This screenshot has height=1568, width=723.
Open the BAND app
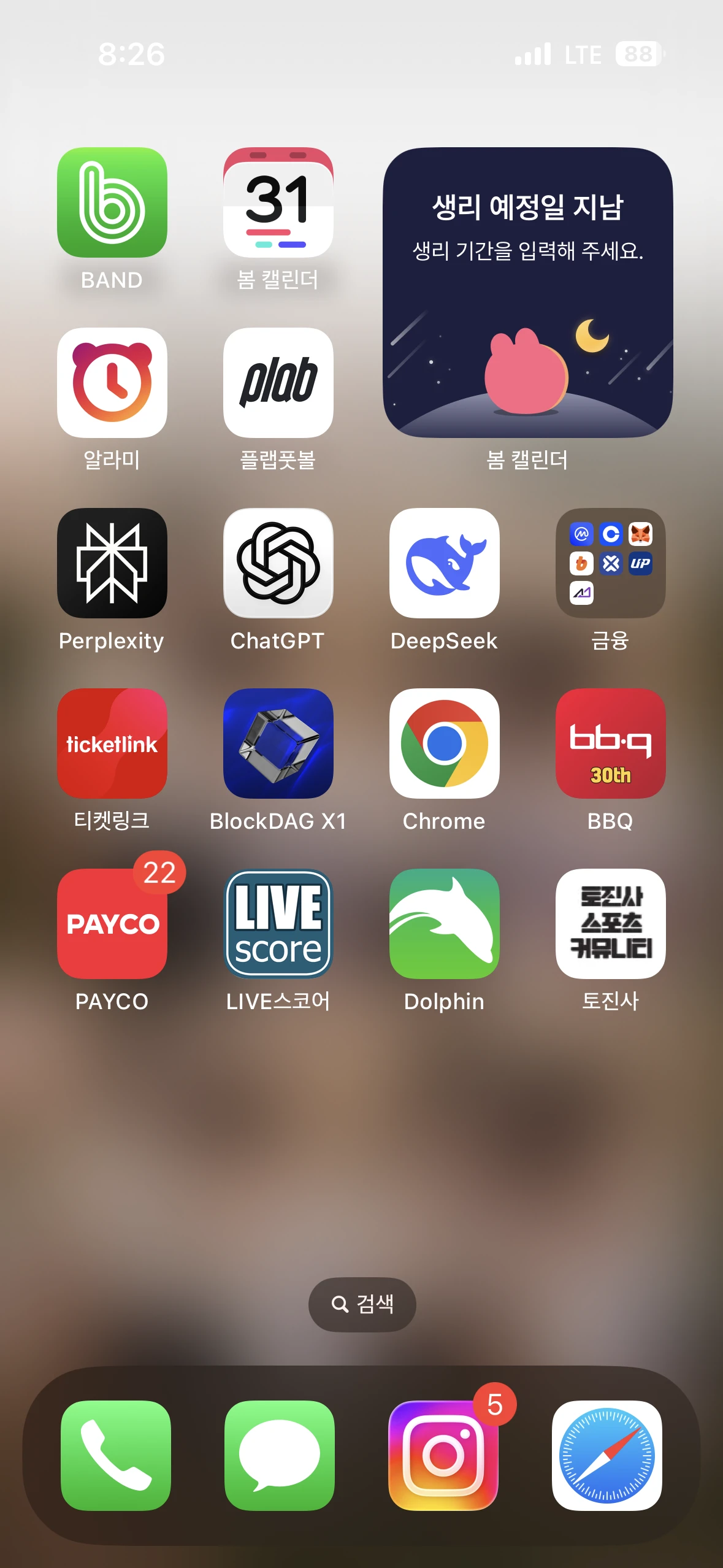(x=112, y=202)
